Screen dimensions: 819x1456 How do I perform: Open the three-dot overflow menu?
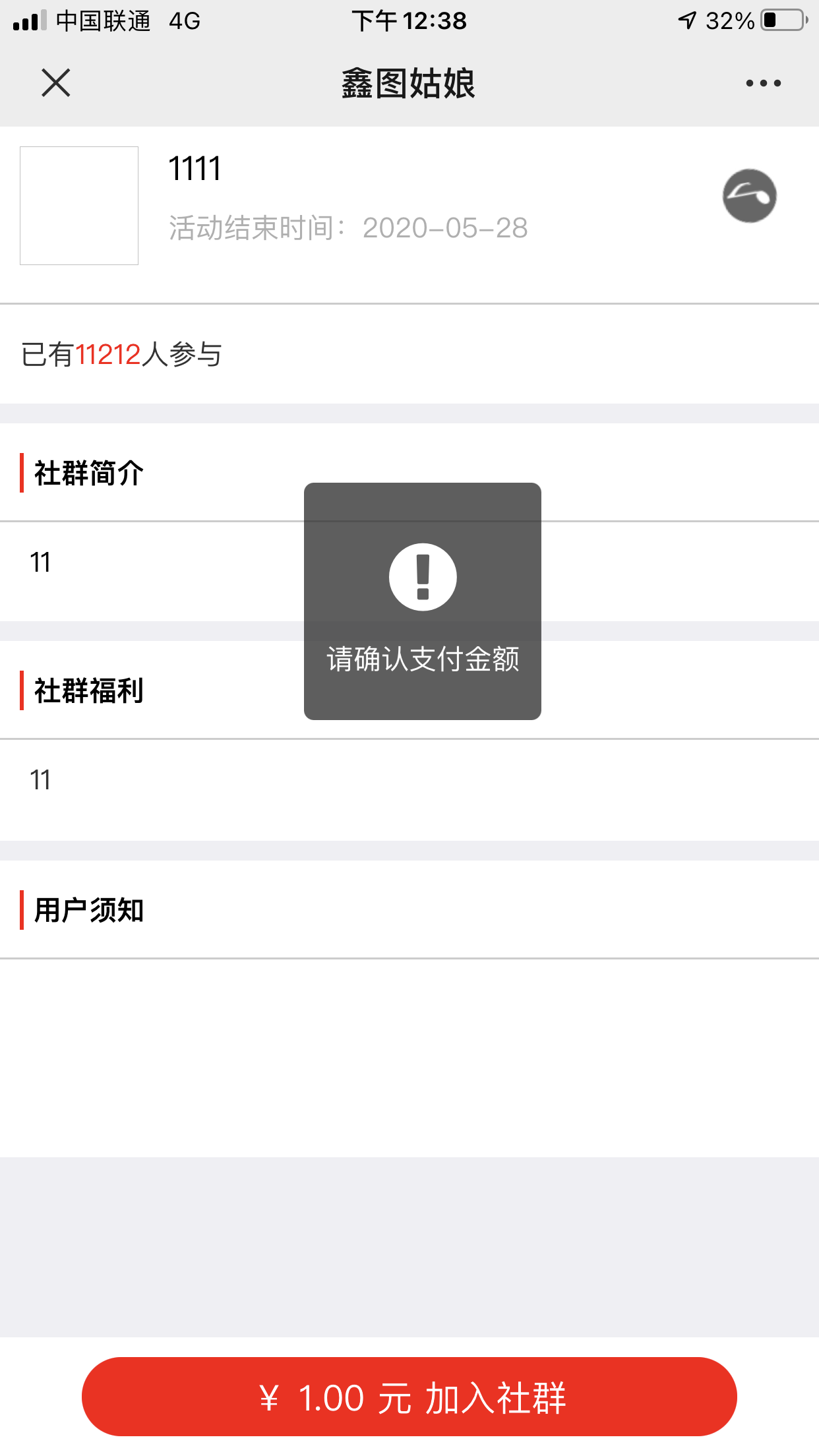pos(763,83)
